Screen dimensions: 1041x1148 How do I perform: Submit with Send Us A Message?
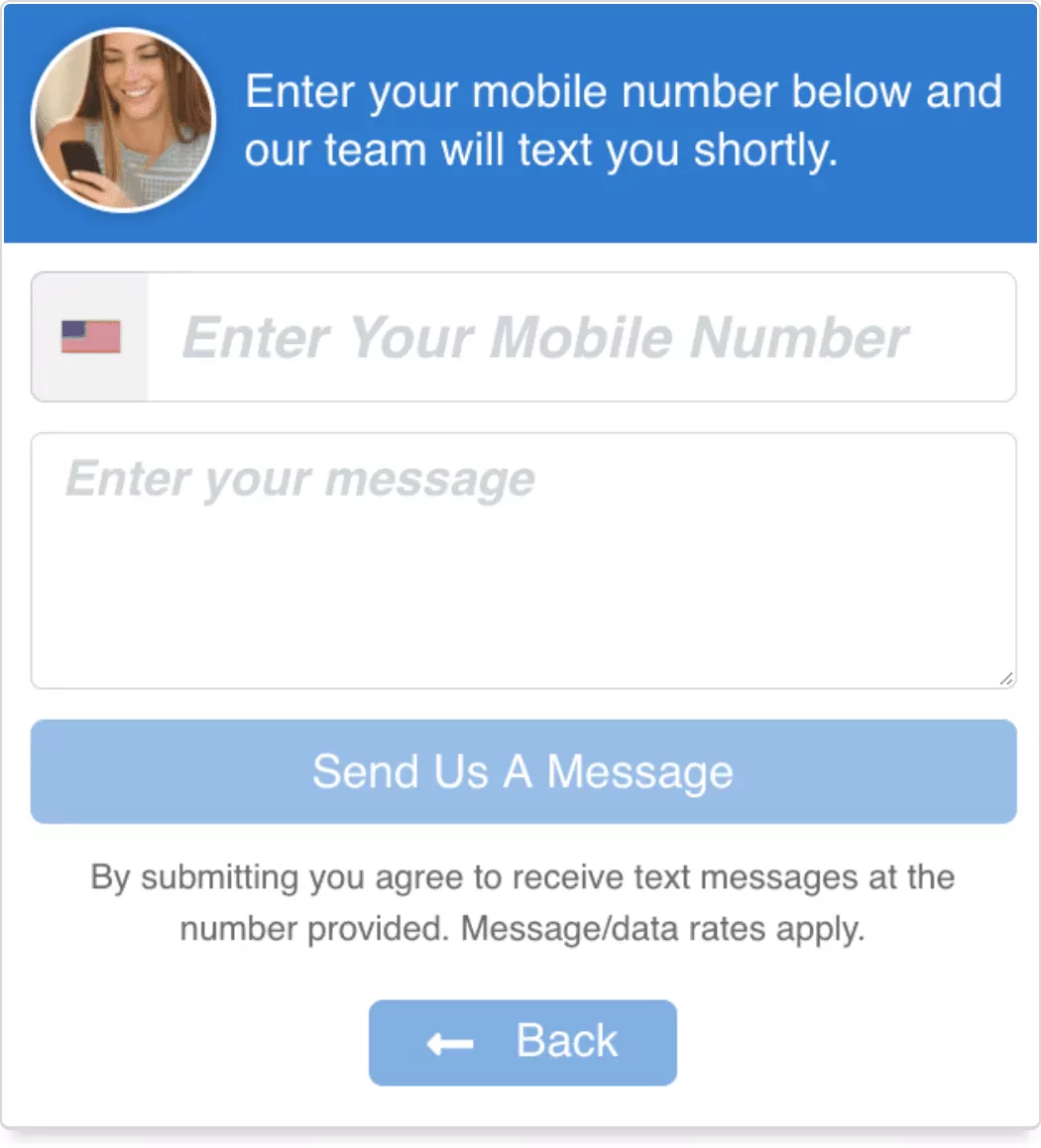(x=522, y=771)
